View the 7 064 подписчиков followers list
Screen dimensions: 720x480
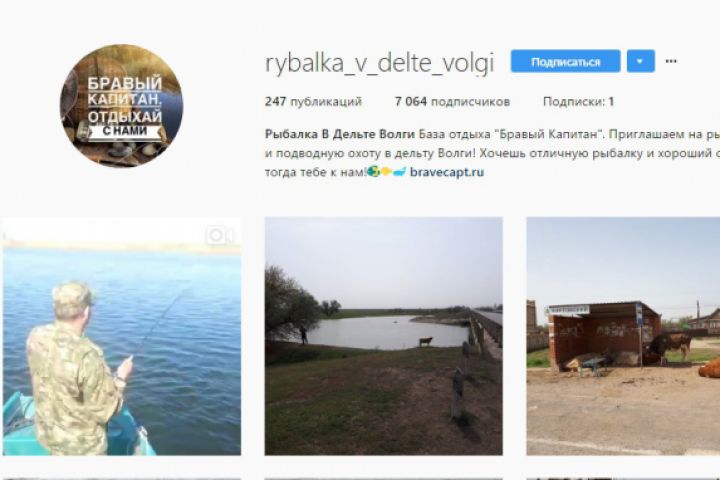[x=452, y=101]
